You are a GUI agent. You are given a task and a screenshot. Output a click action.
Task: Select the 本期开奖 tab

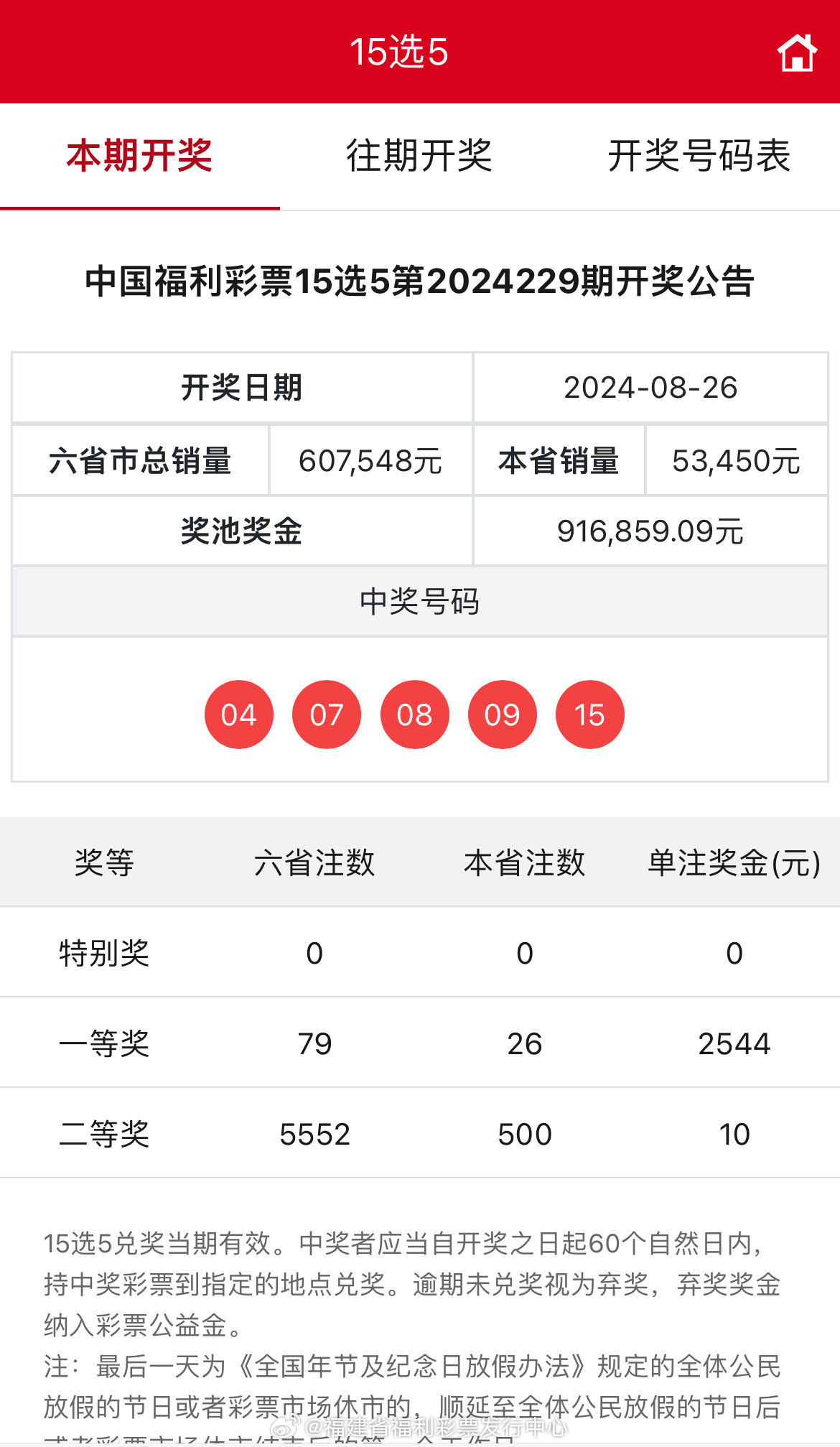[140, 156]
